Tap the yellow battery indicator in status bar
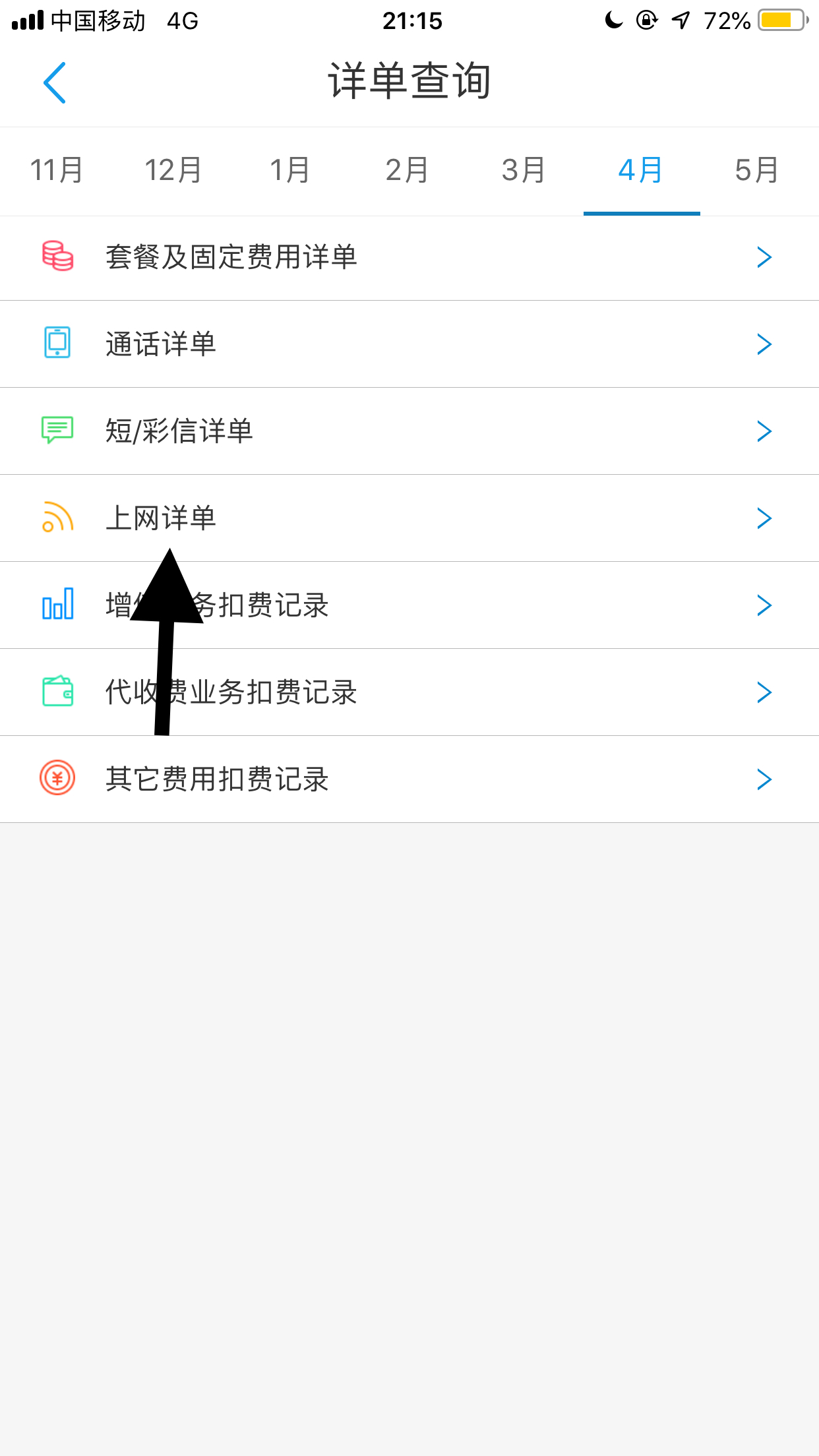This screenshot has width=819, height=1456. tap(780, 20)
